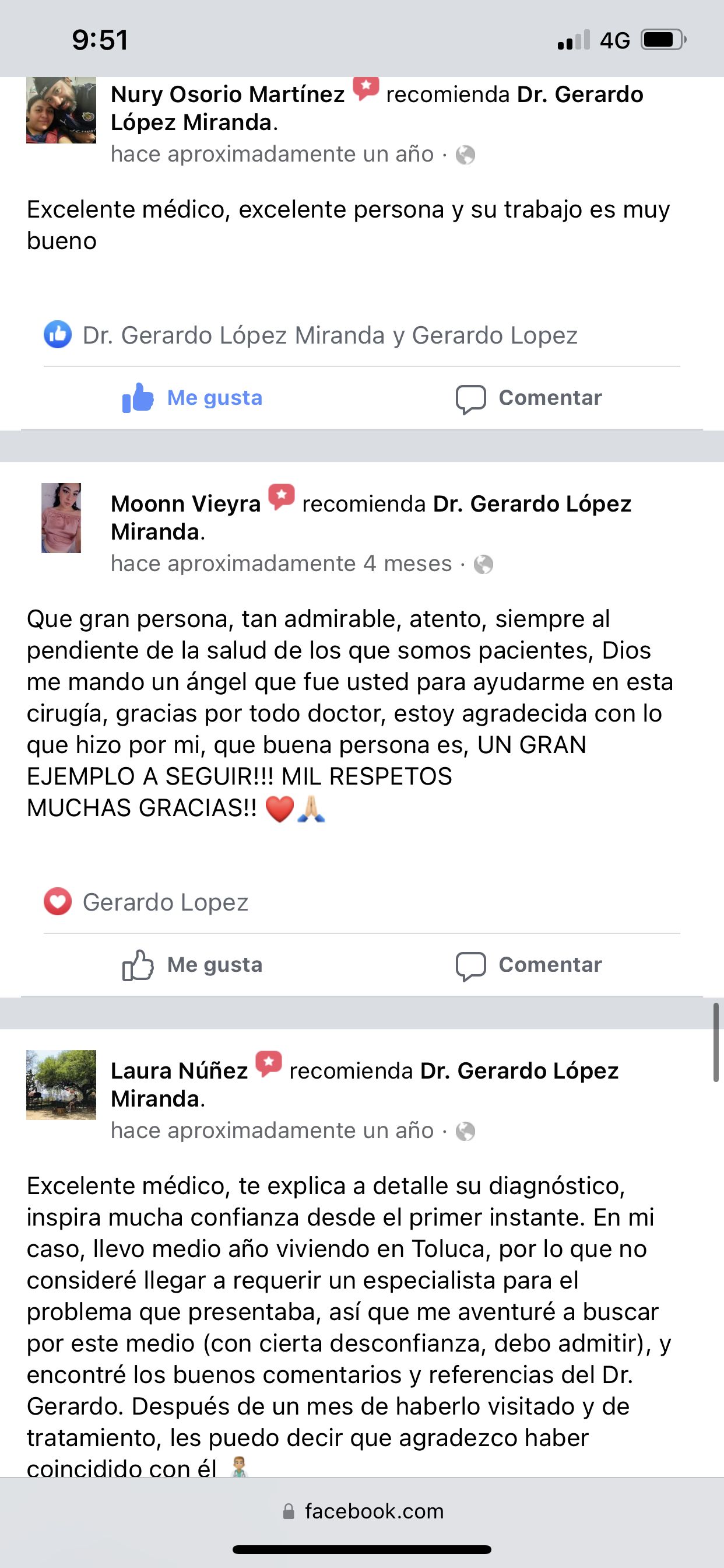The height and width of the screenshot is (1568, 724).
Task: Open Moonn Vieyra's profile name
Action: point(185,504)
